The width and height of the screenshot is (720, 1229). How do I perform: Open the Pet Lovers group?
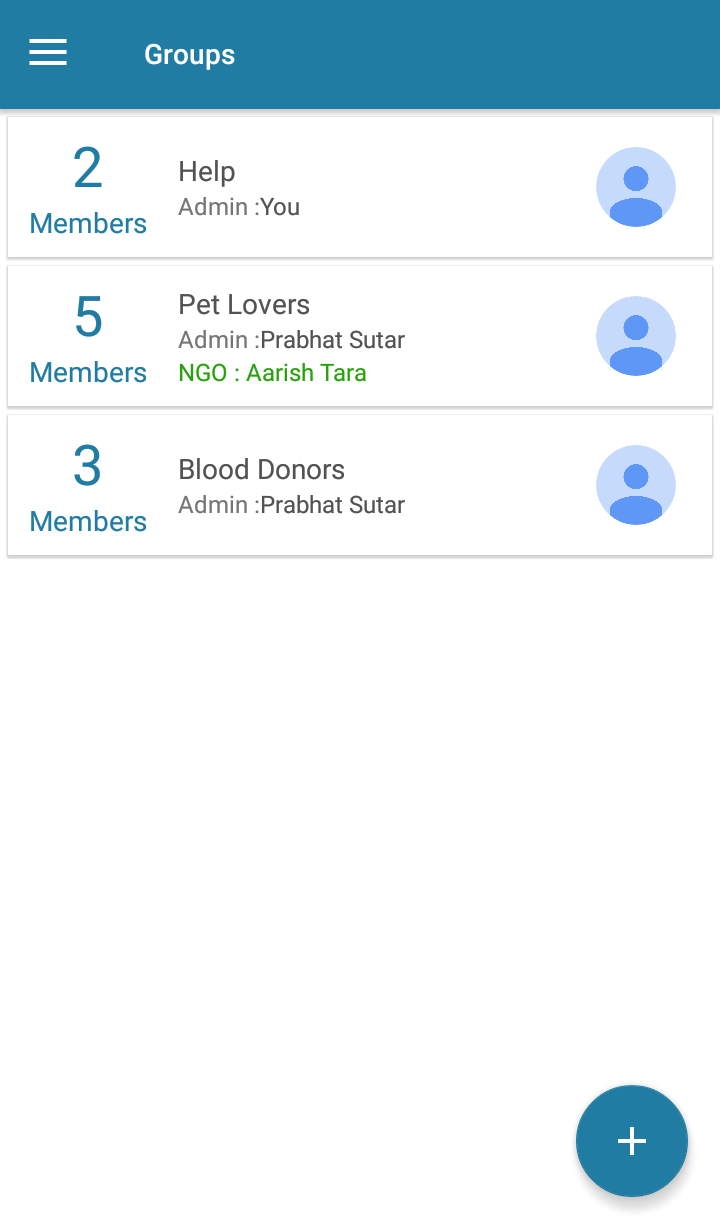pos(359,337)
